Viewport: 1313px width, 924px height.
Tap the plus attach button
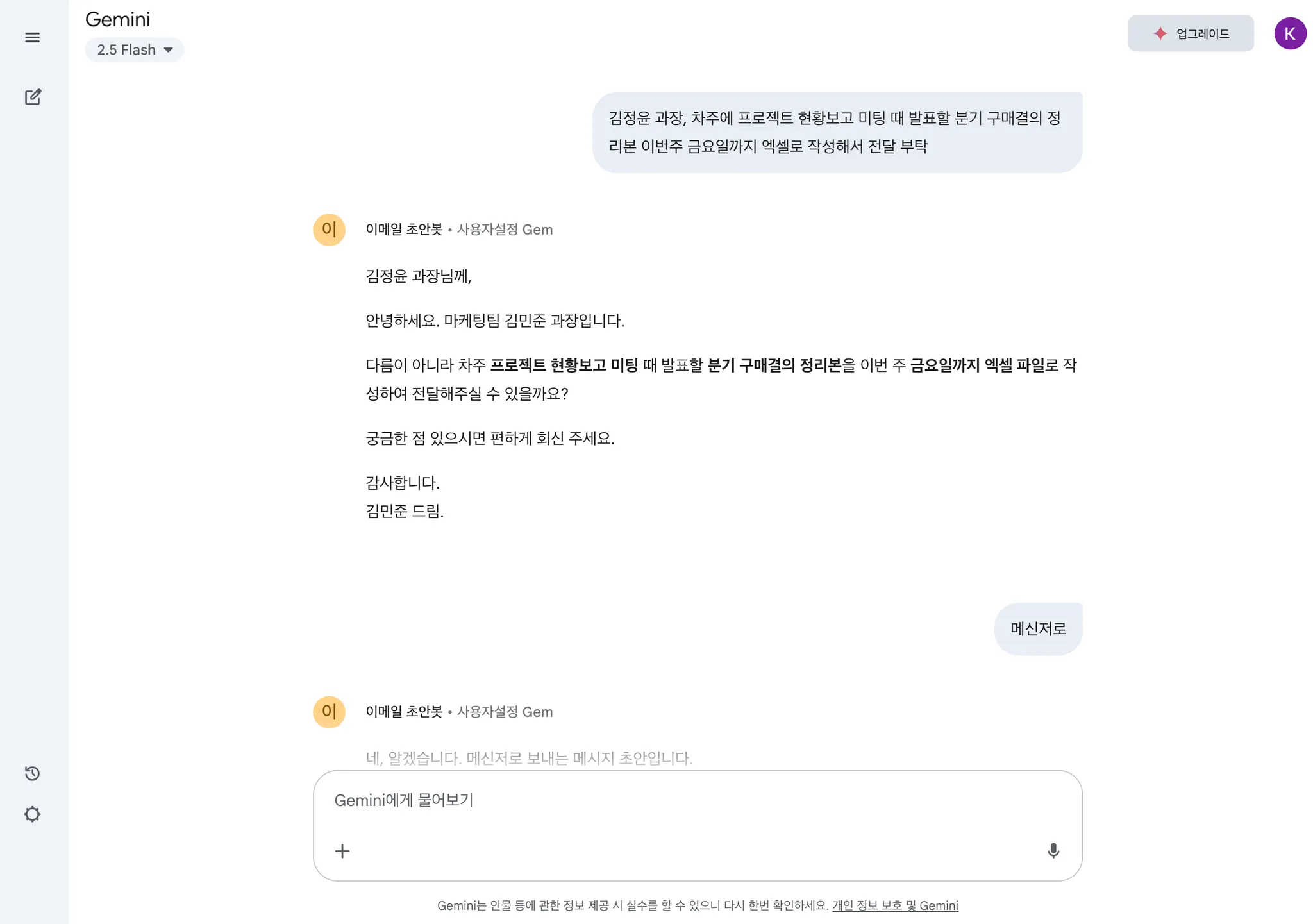[342, 851]
